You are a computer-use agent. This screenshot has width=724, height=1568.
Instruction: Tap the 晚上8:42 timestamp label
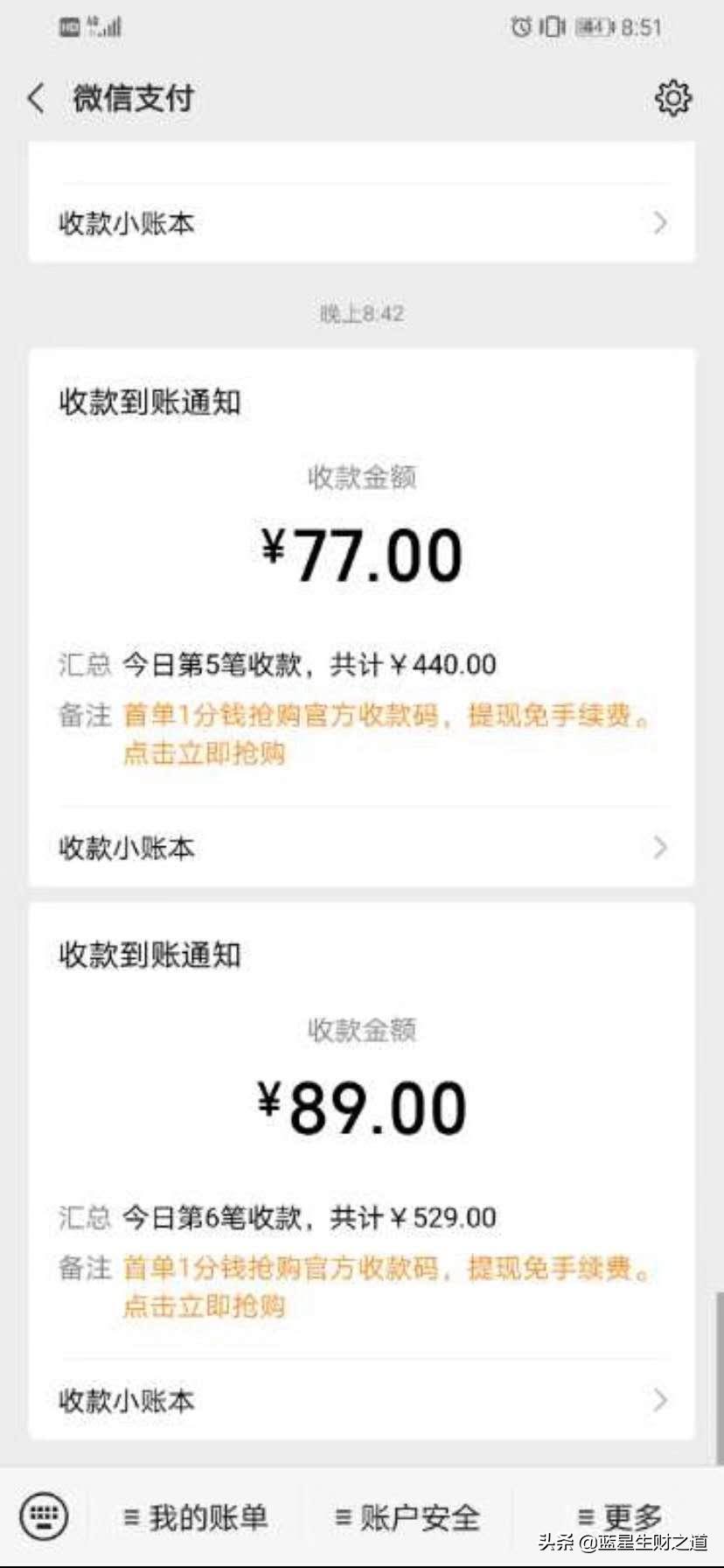point(362,311)
